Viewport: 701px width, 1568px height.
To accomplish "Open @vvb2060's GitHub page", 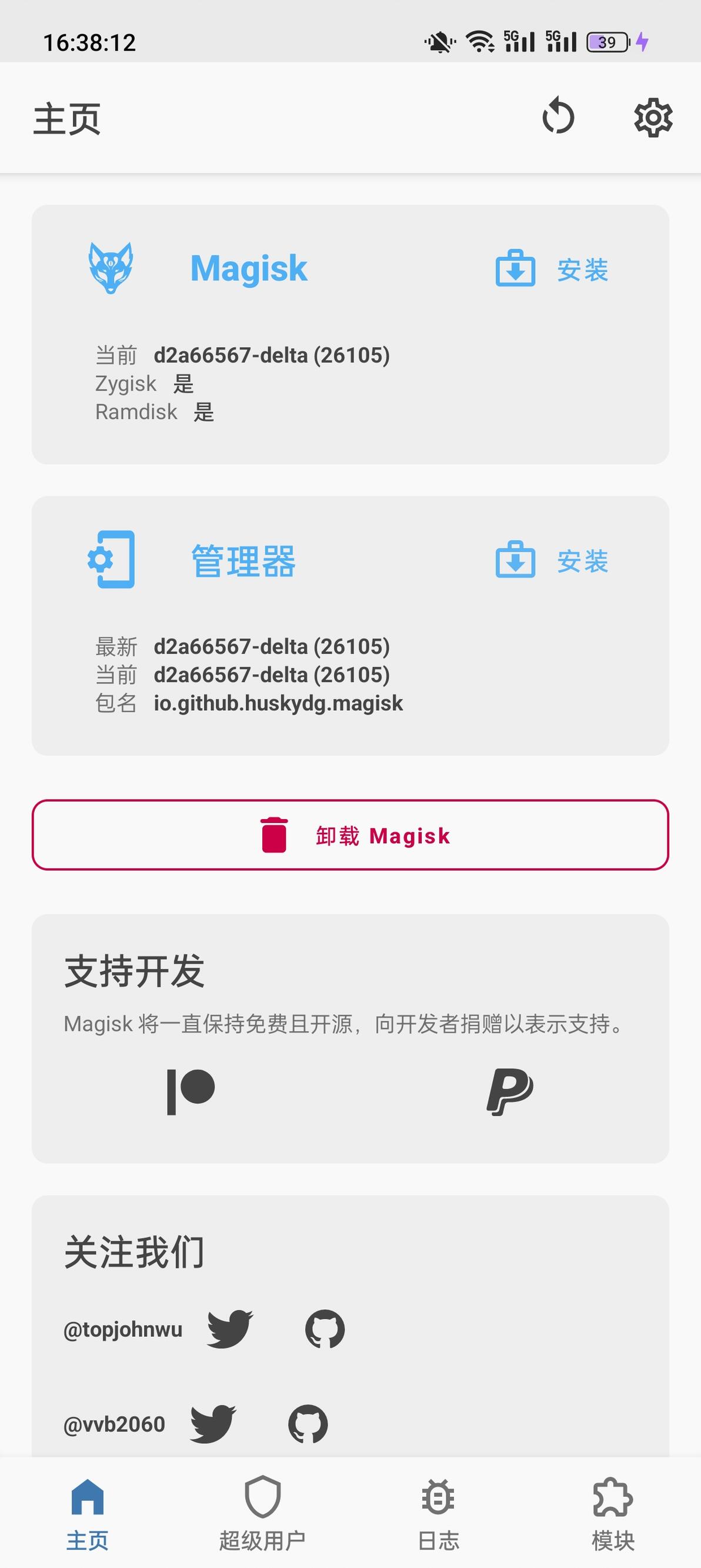I will (x=308, y=1424).
